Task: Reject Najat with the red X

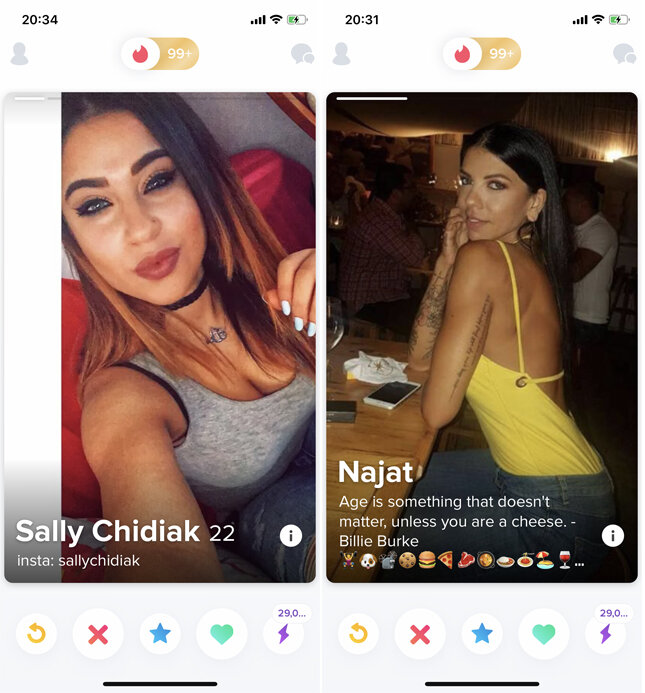Action: click(x=420, y=634)
